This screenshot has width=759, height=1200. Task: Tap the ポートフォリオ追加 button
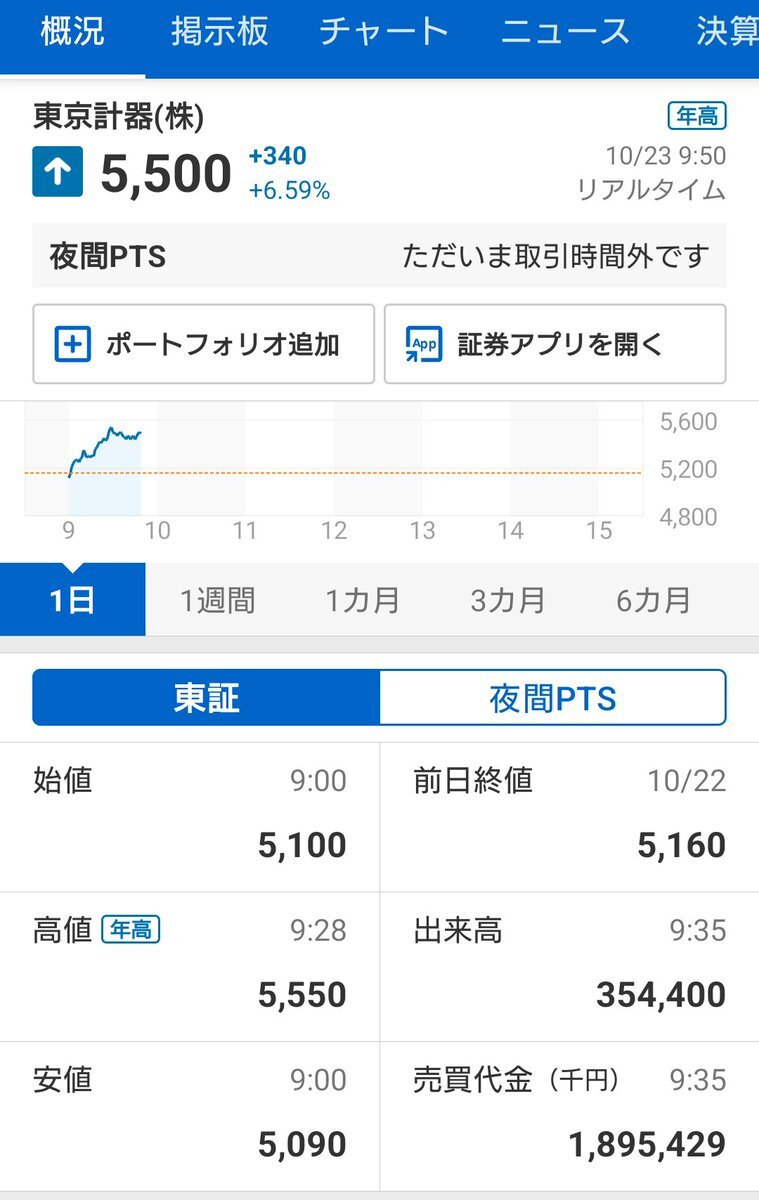(204, 344)
